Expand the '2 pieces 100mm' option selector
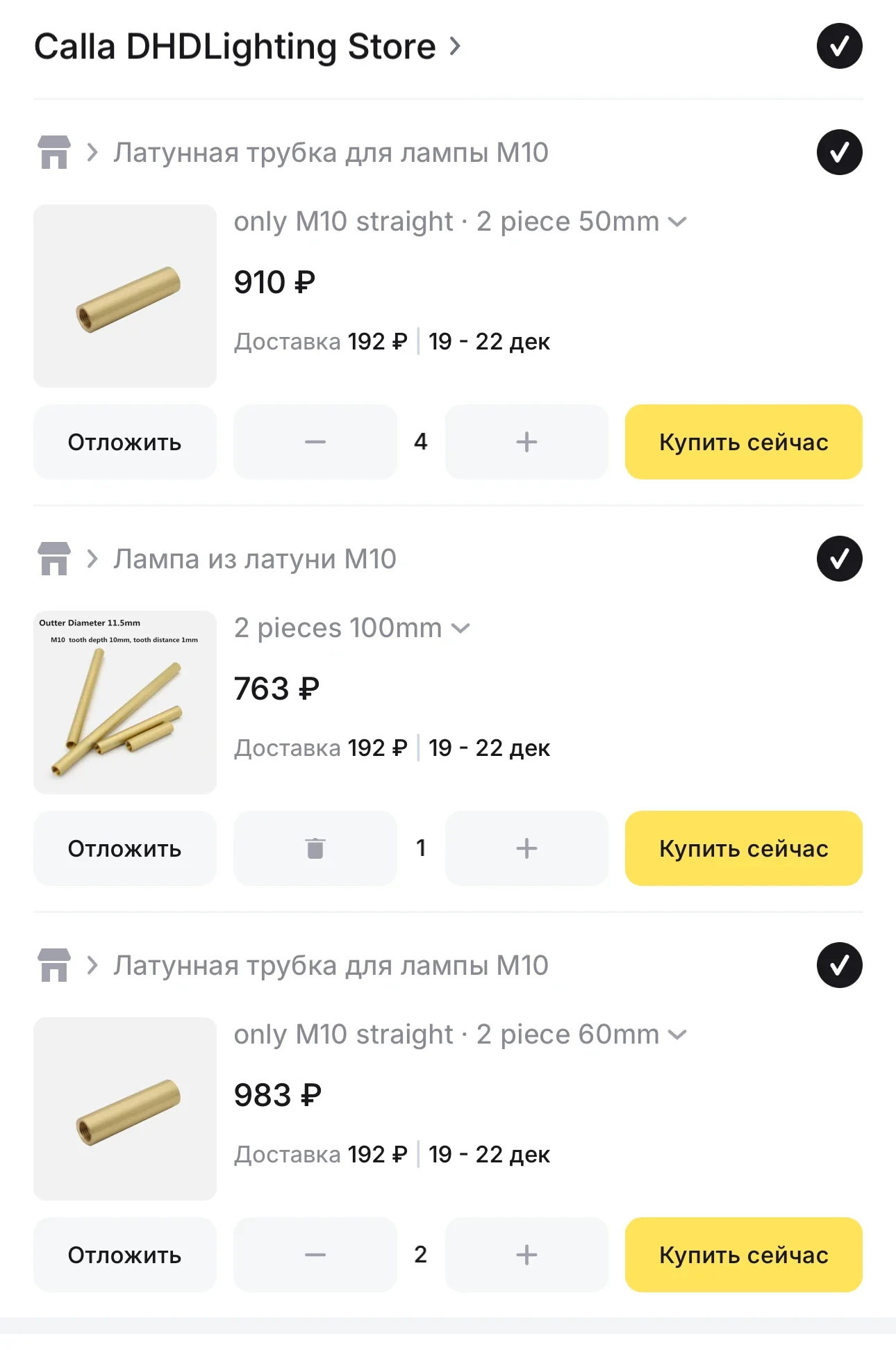The height and width of the screenshot is (1350, 896). pyautogui.click(x=351, y=628)
